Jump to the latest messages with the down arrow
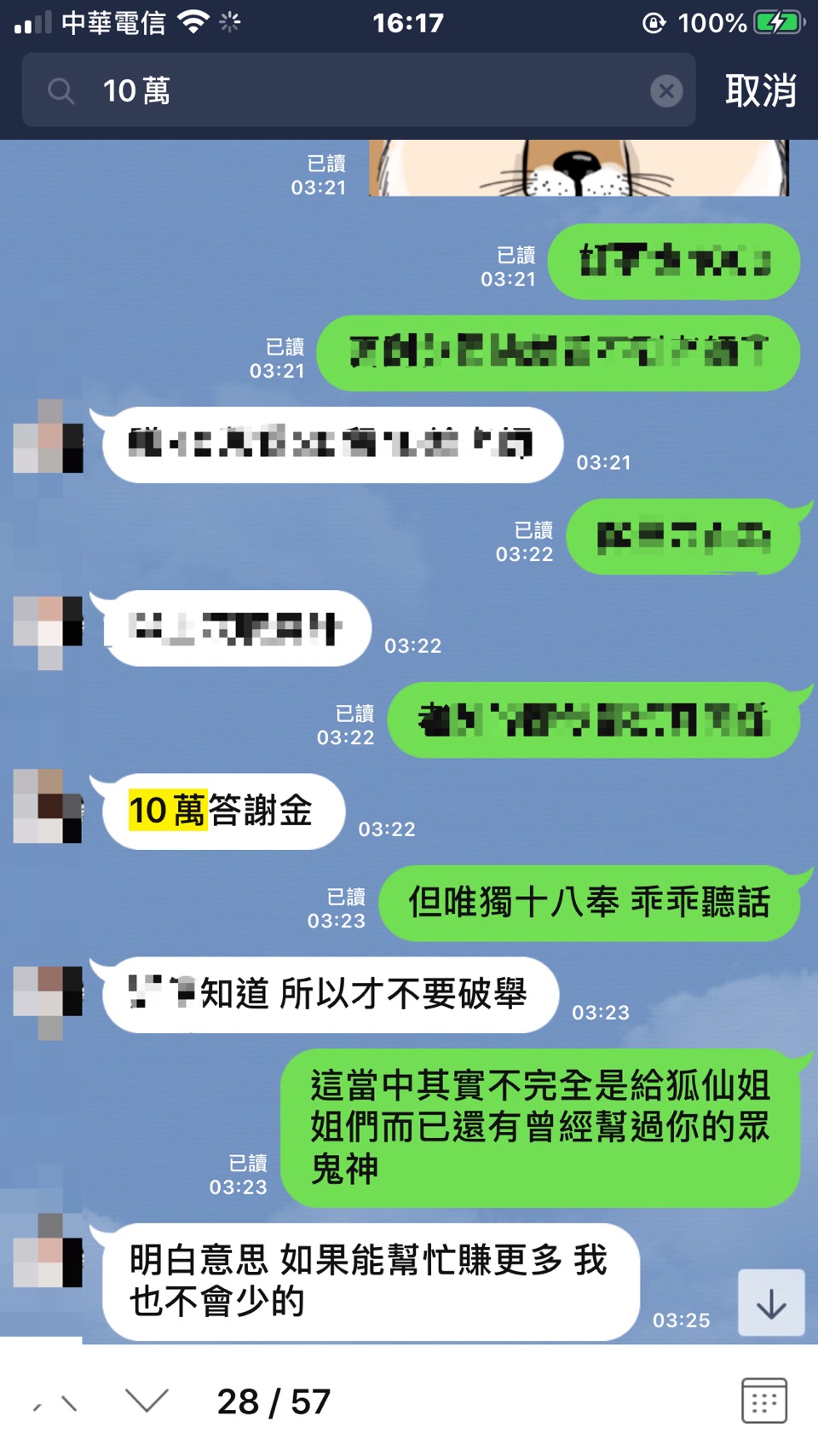The image size is (818, 1456). [771, 1303]
